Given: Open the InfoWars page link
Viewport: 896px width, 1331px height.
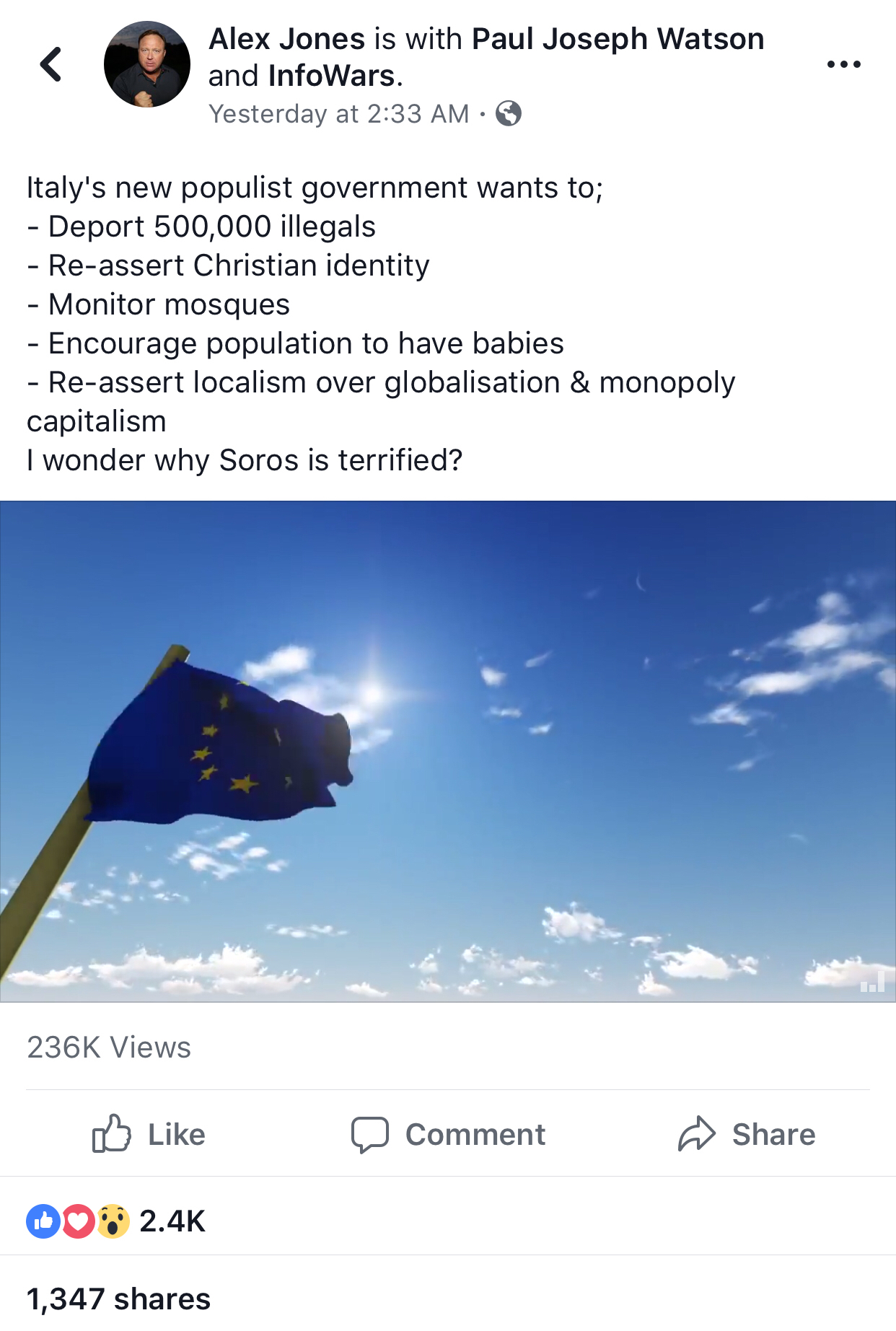Looking at the screenshot, I should pyautogui.click(x=331, y=76).
